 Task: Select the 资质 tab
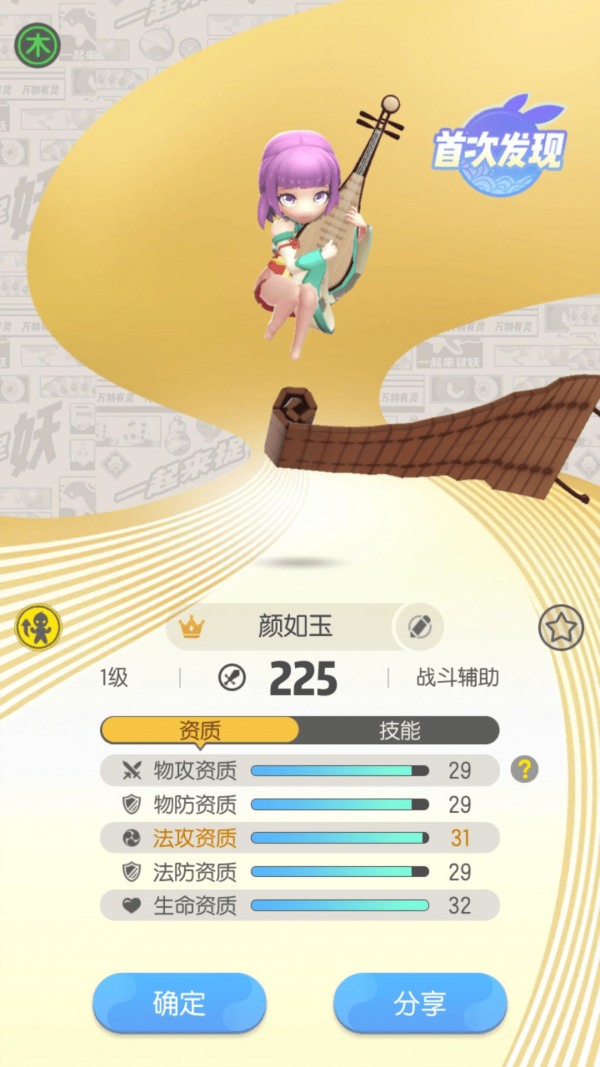200,730
